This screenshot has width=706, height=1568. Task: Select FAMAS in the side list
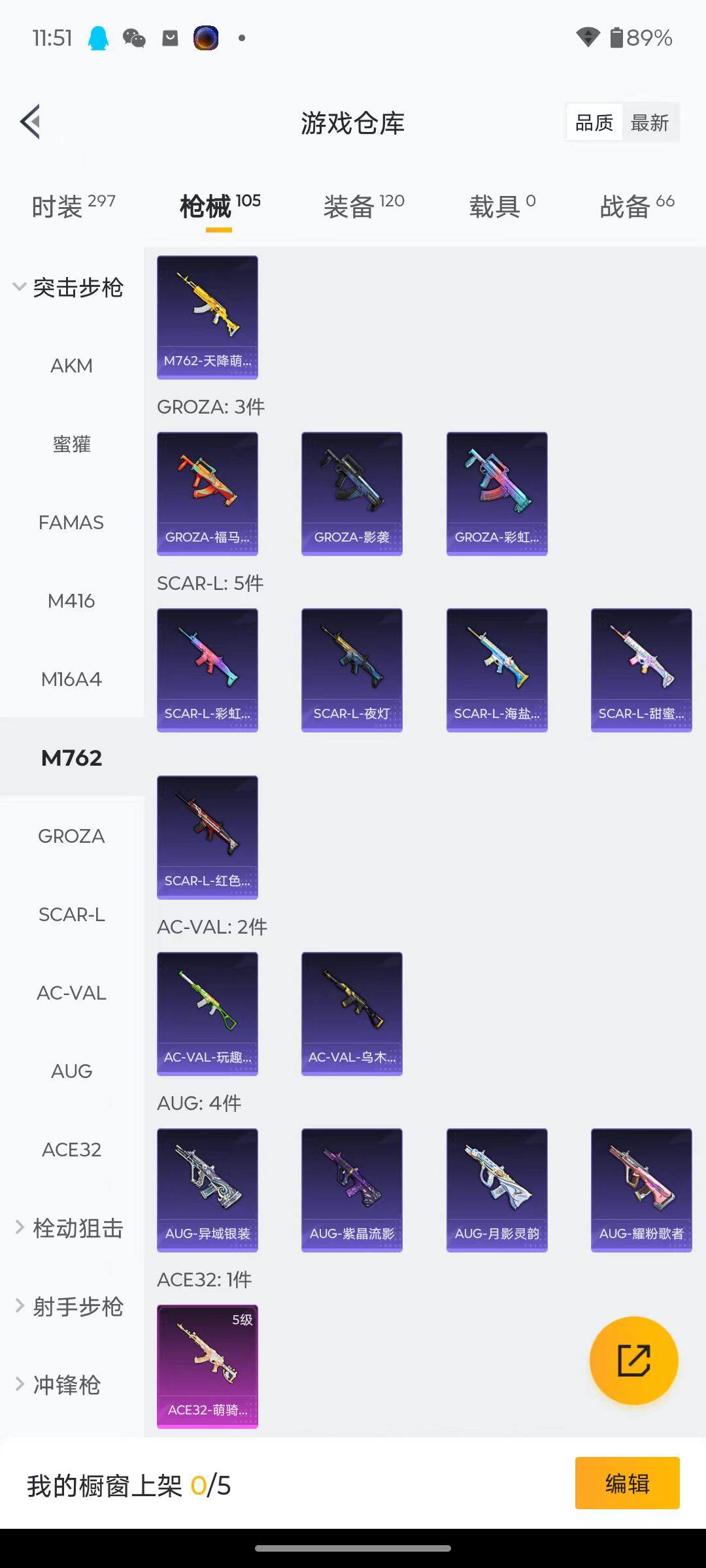[x=71, y=523]
